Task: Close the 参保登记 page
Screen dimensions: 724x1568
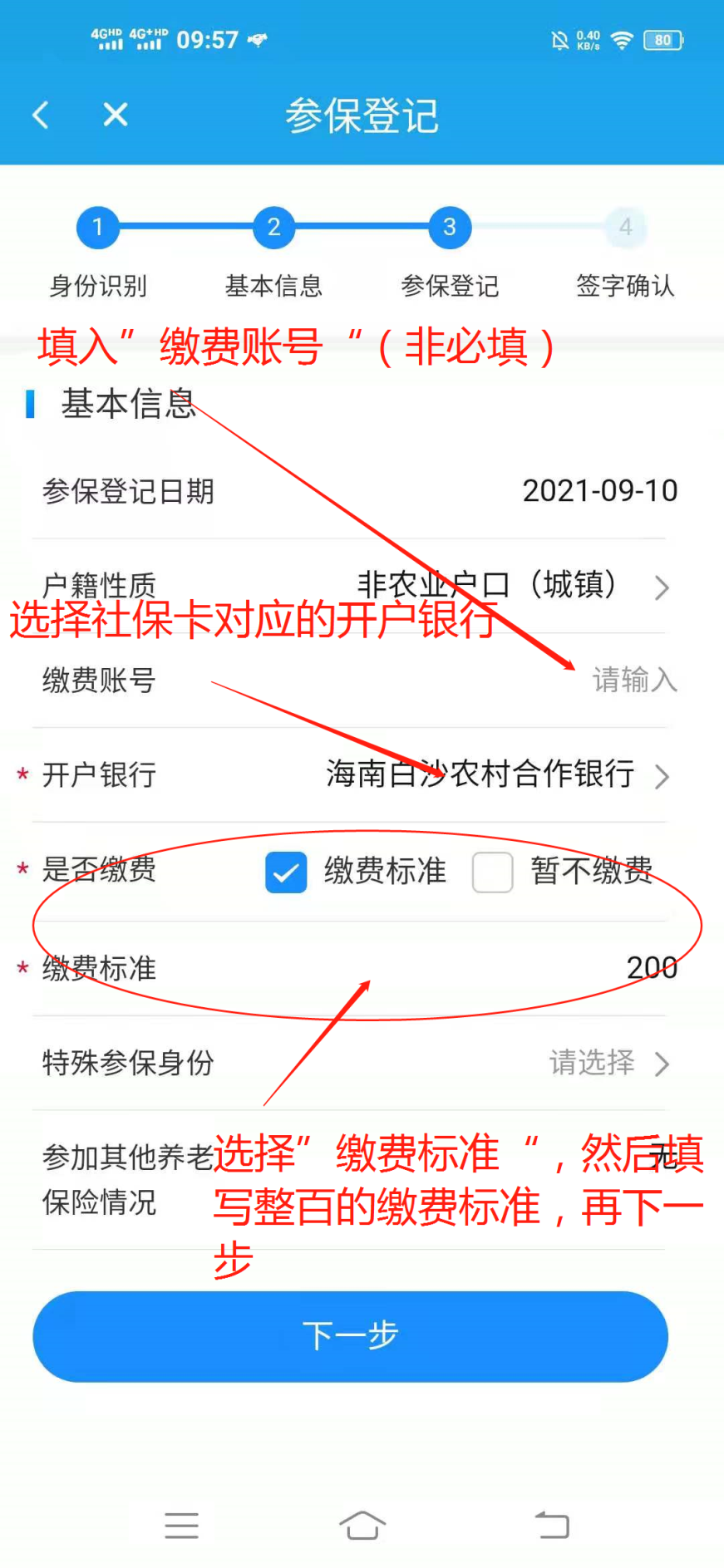Action: click(116, 115)
